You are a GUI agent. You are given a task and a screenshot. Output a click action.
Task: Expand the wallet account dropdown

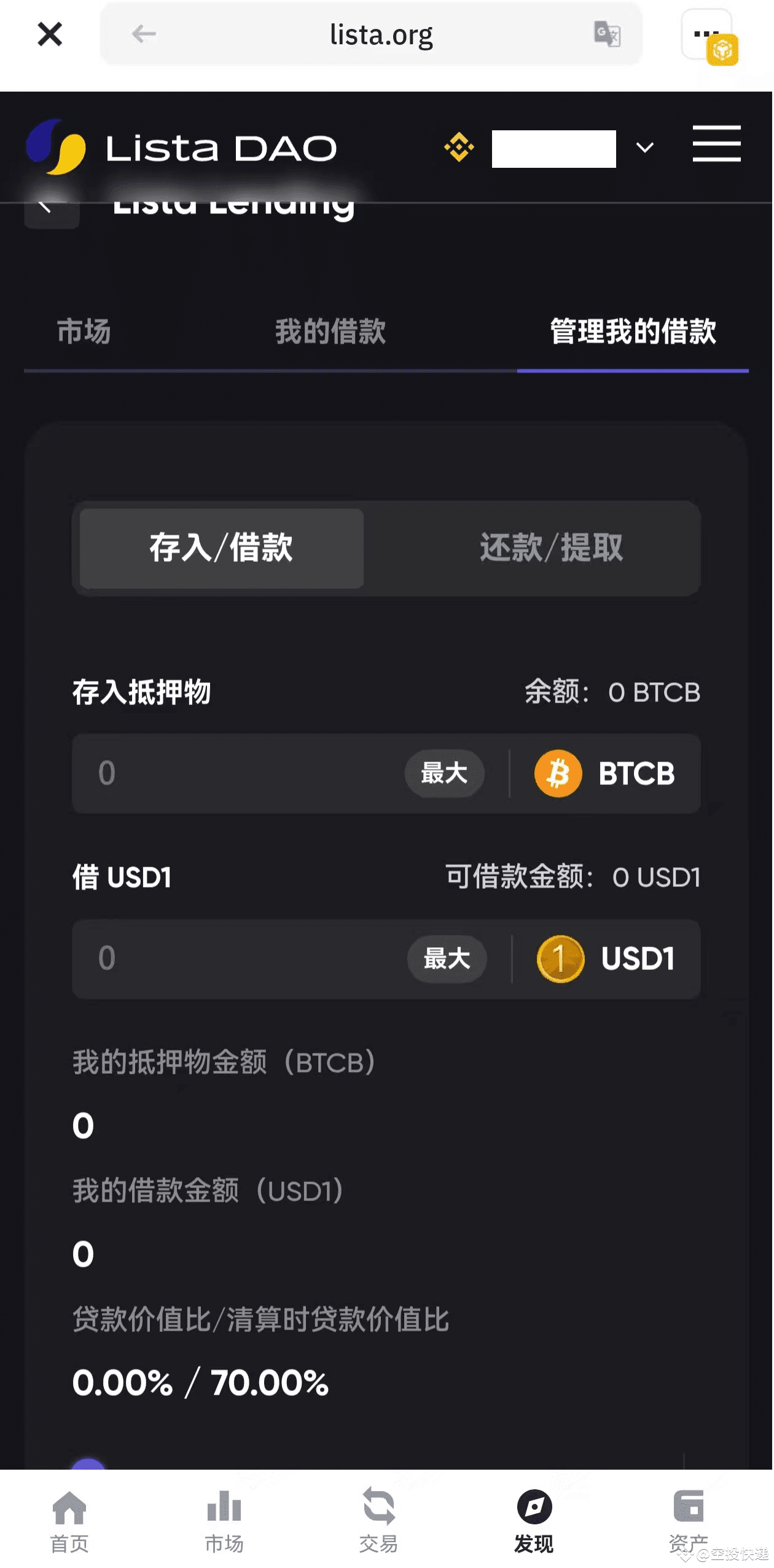click(645, 148)
